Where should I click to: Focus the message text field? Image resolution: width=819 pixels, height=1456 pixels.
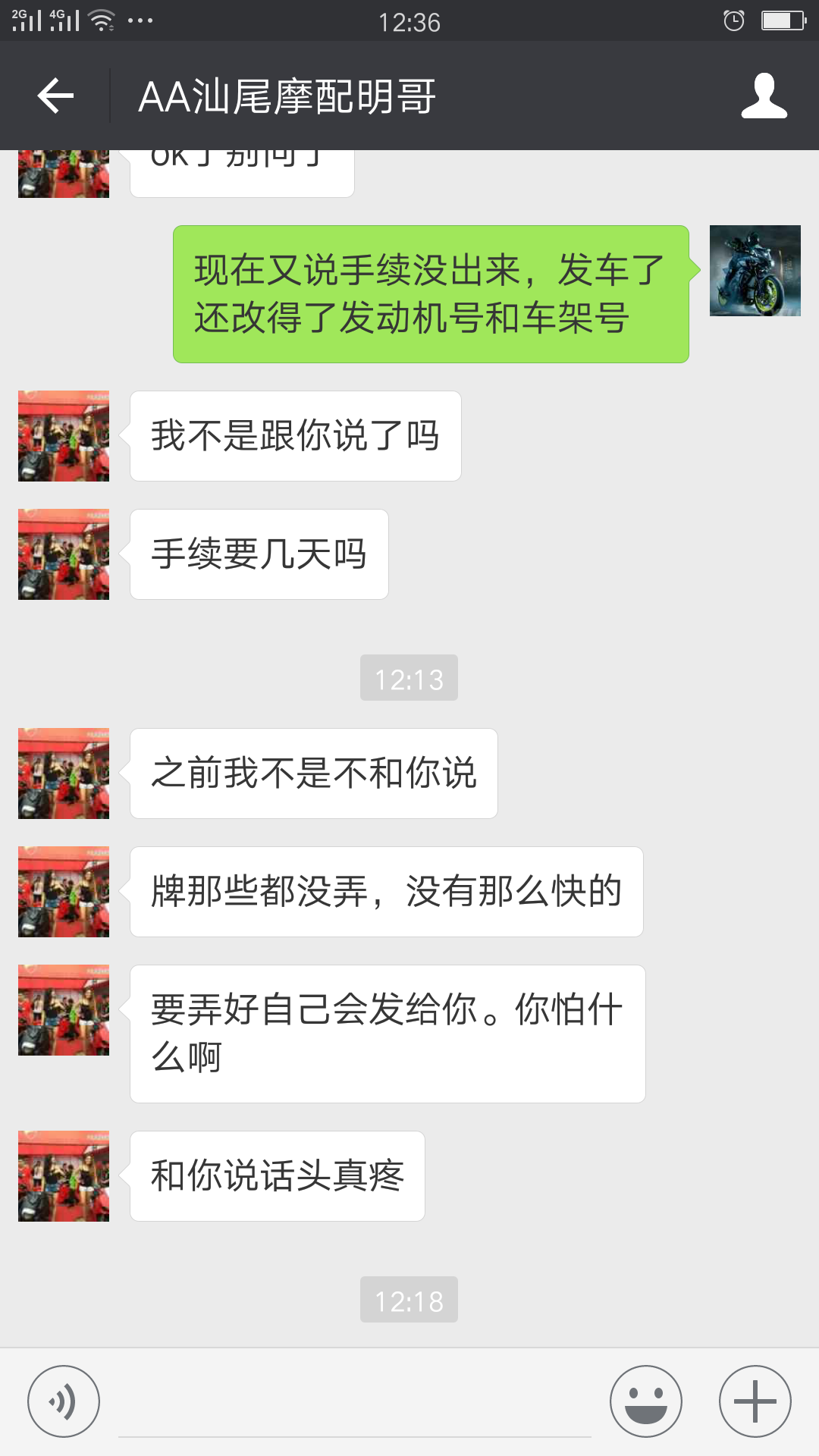pos(354,1403)
